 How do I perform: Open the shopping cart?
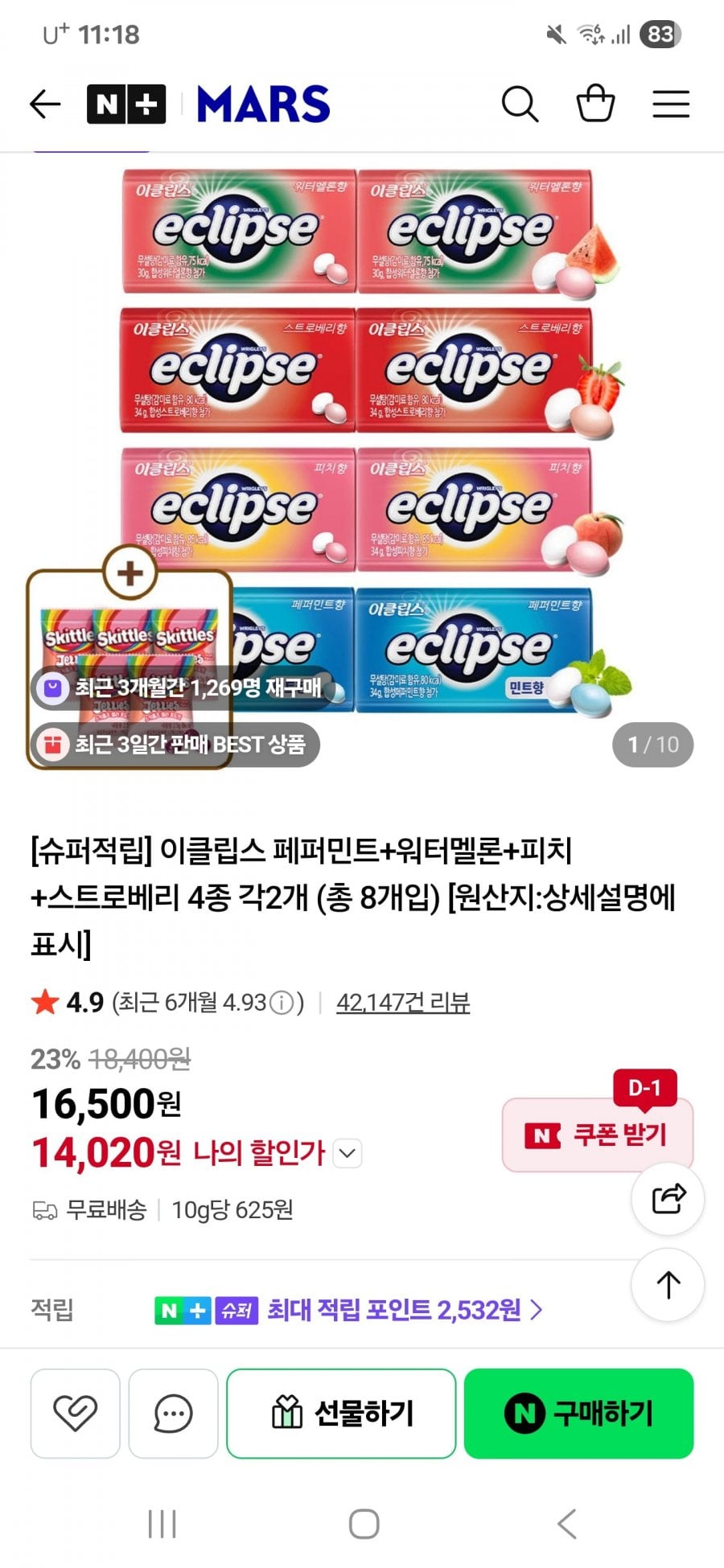coord(595,103)
